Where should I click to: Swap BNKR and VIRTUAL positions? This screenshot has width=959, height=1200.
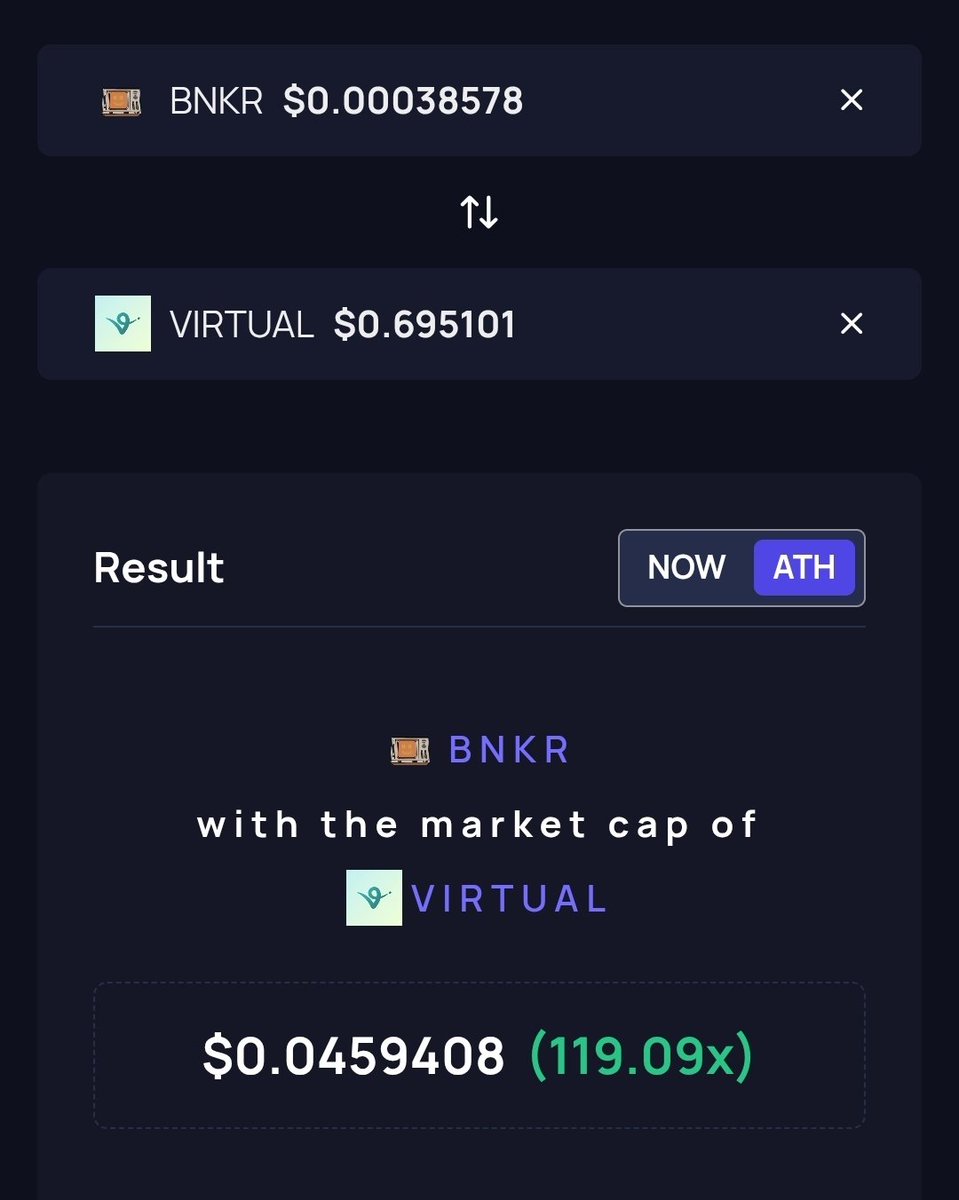point(479,212)
